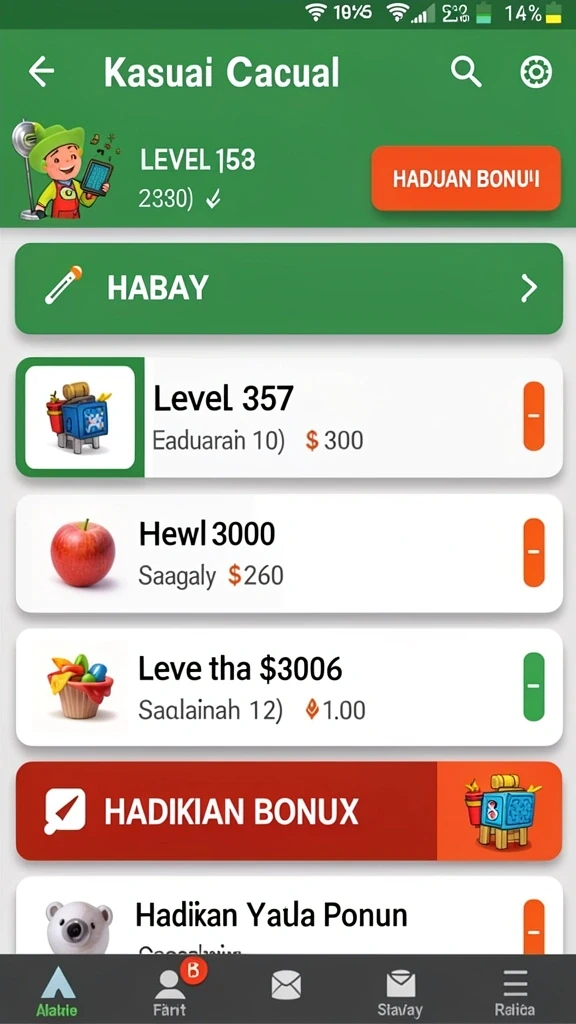
Task: Switch to the Färit tab
Action: [x=171, y=989]
